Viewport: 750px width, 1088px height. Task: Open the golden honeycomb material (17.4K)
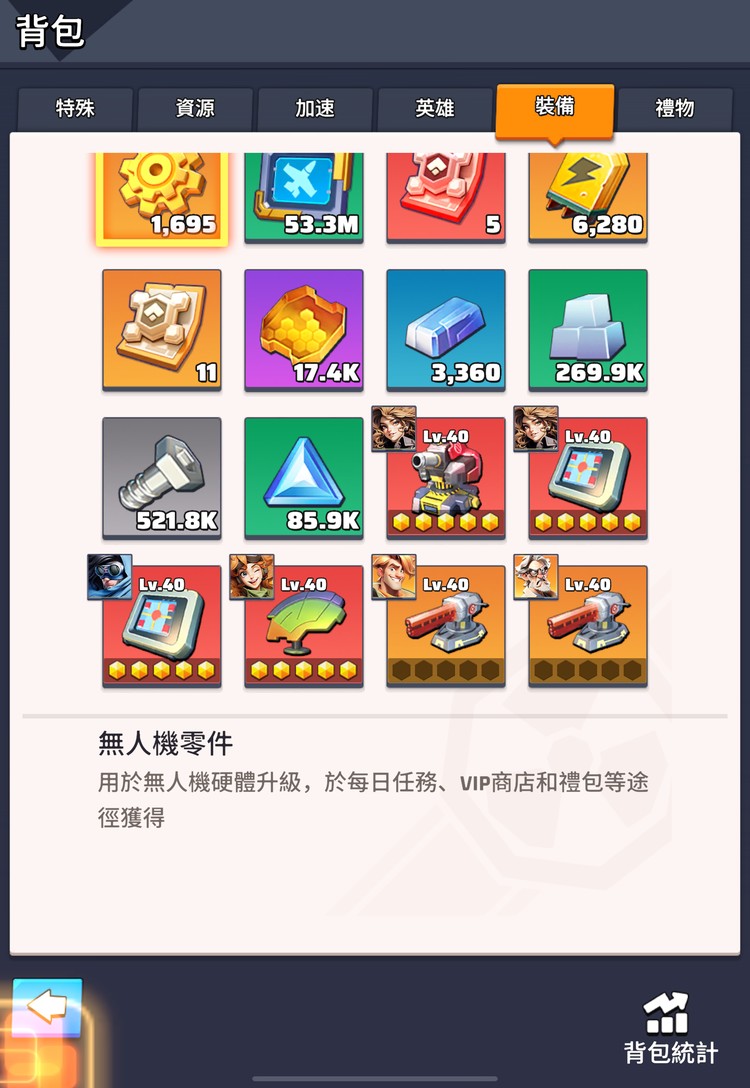304,330
